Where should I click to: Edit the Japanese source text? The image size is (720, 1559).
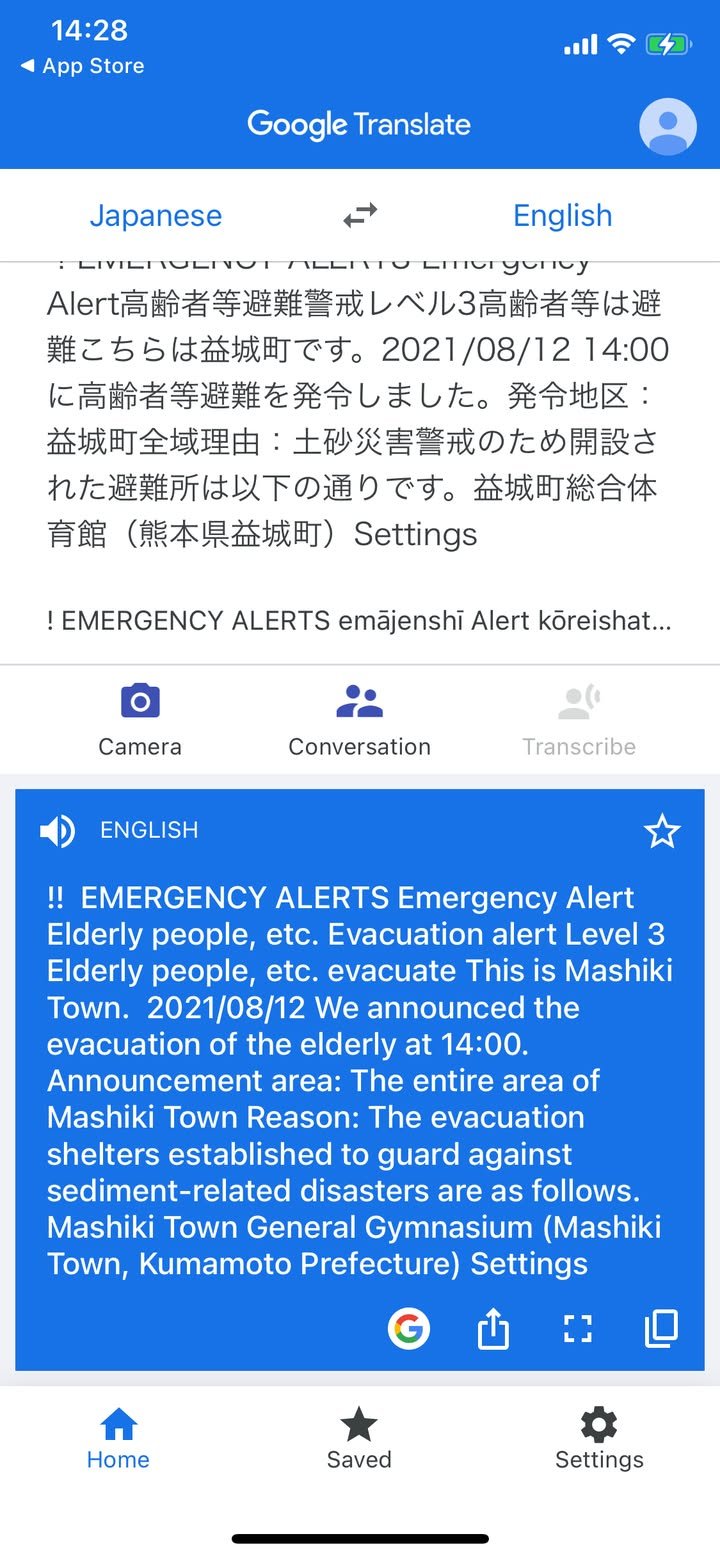[358, 420]
